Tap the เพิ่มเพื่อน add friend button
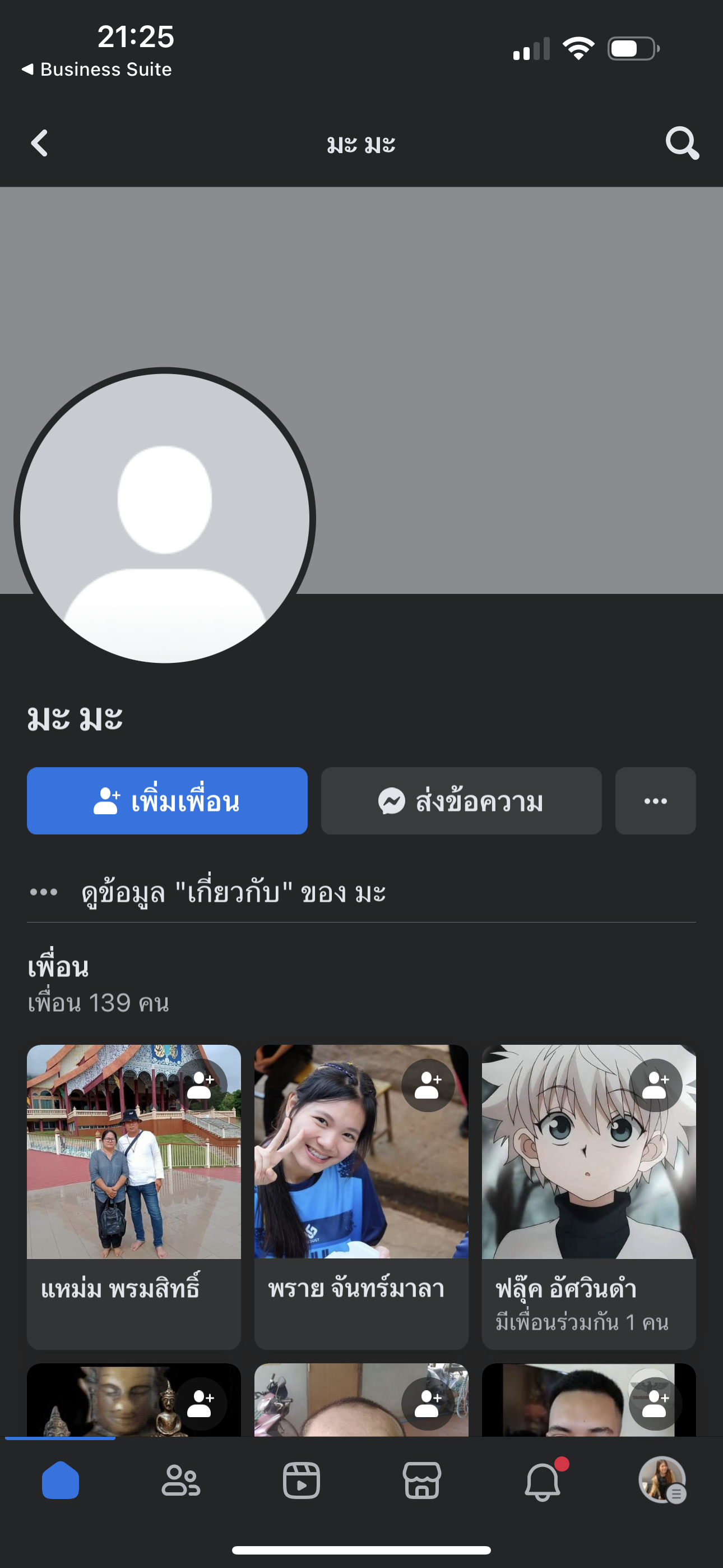The height and width of the screenshot is (1568, 723). (167, 801)
